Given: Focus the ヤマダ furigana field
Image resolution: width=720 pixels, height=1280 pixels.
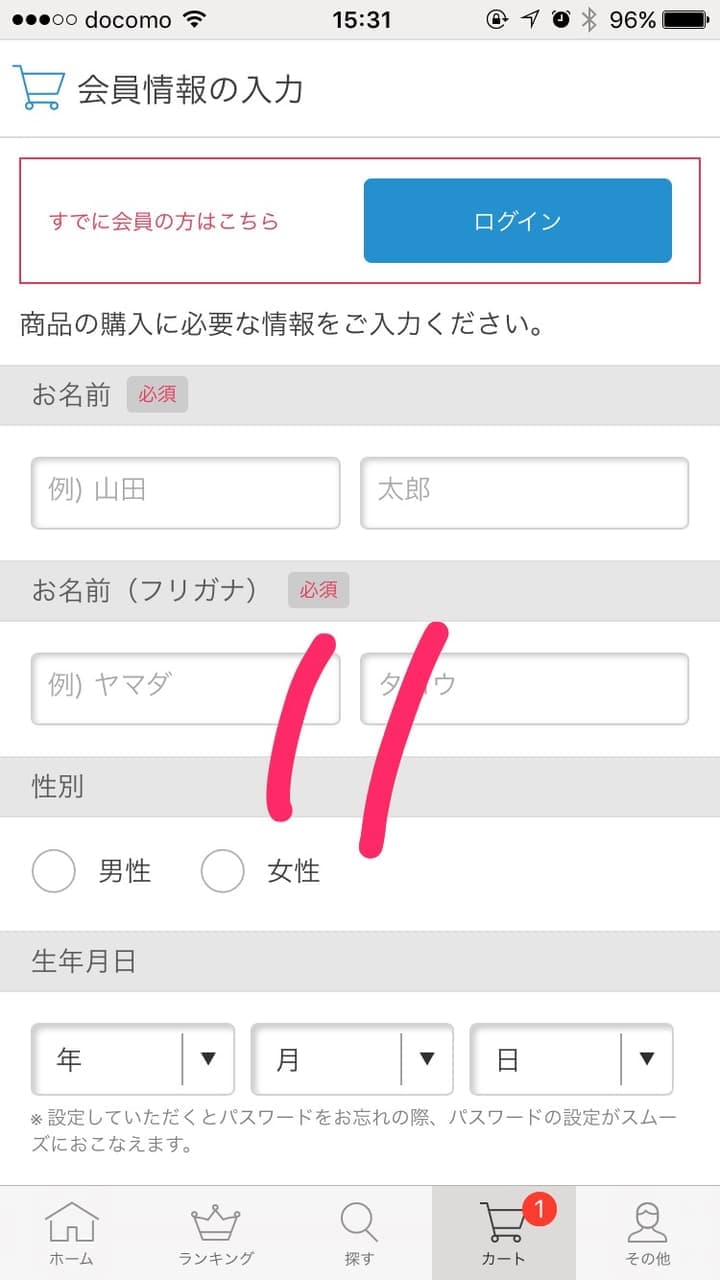Looking at the screenshot, I should click(x=186, y=689).
